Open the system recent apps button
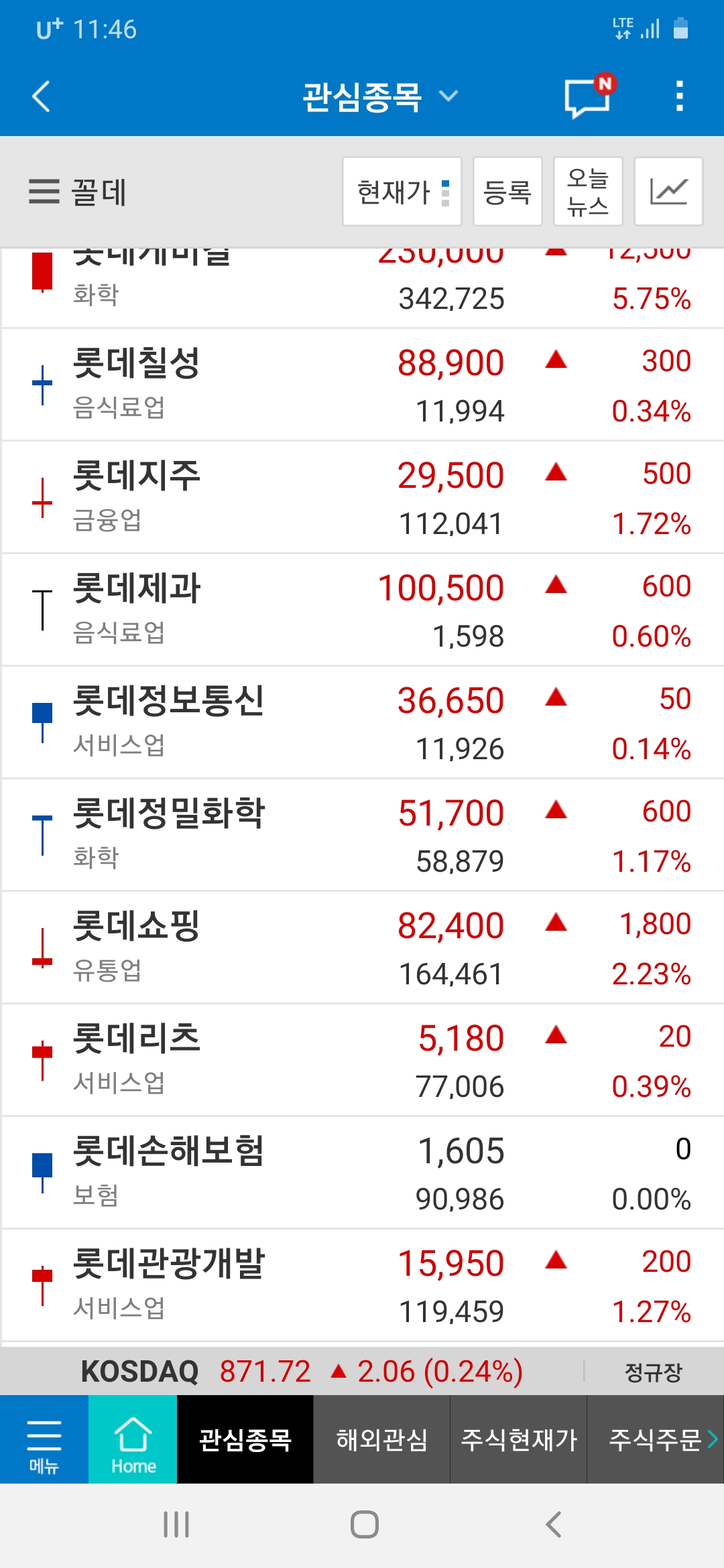 [x=176, y=1524]
